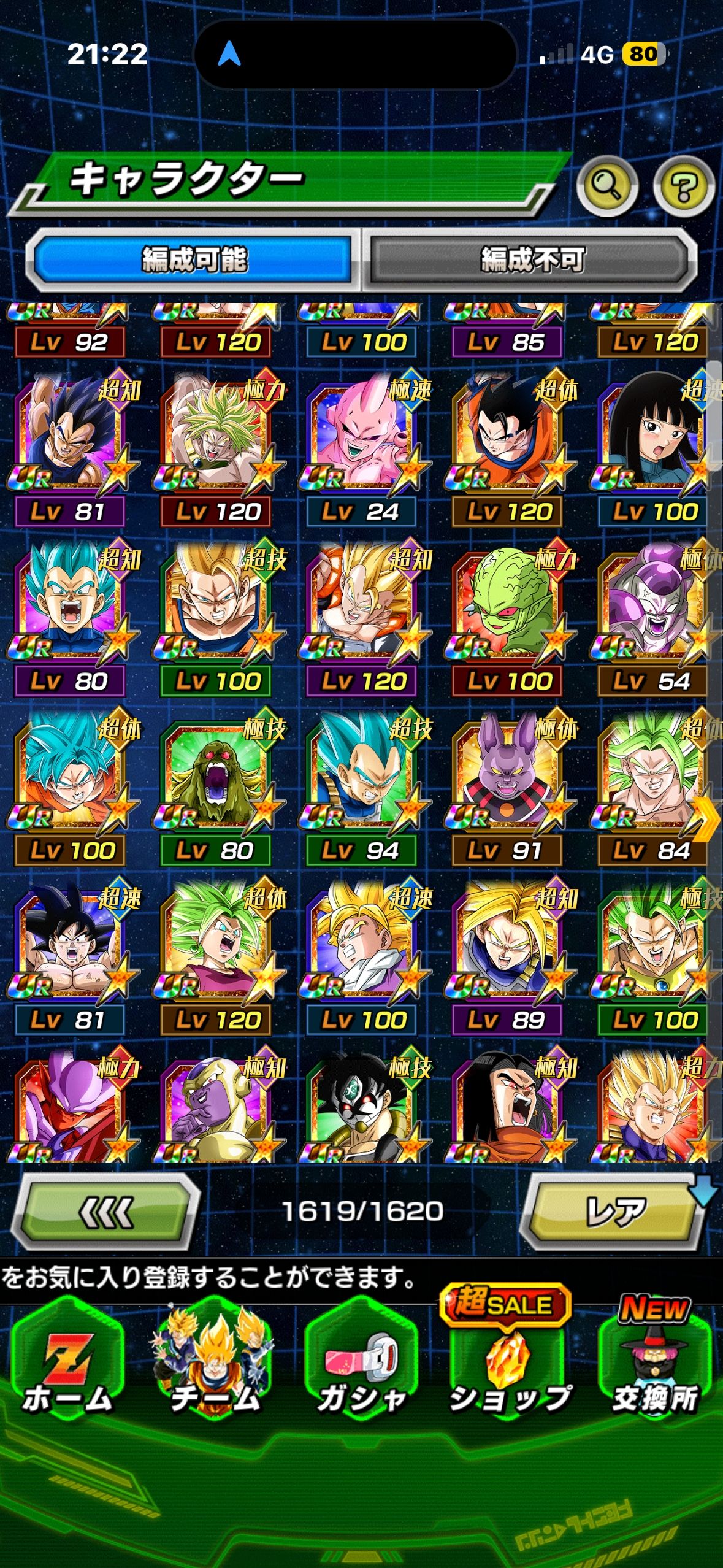Switch to the 編成可能 tab
The height and width of the screenshot is (1568, 723).
pos(194,259)
